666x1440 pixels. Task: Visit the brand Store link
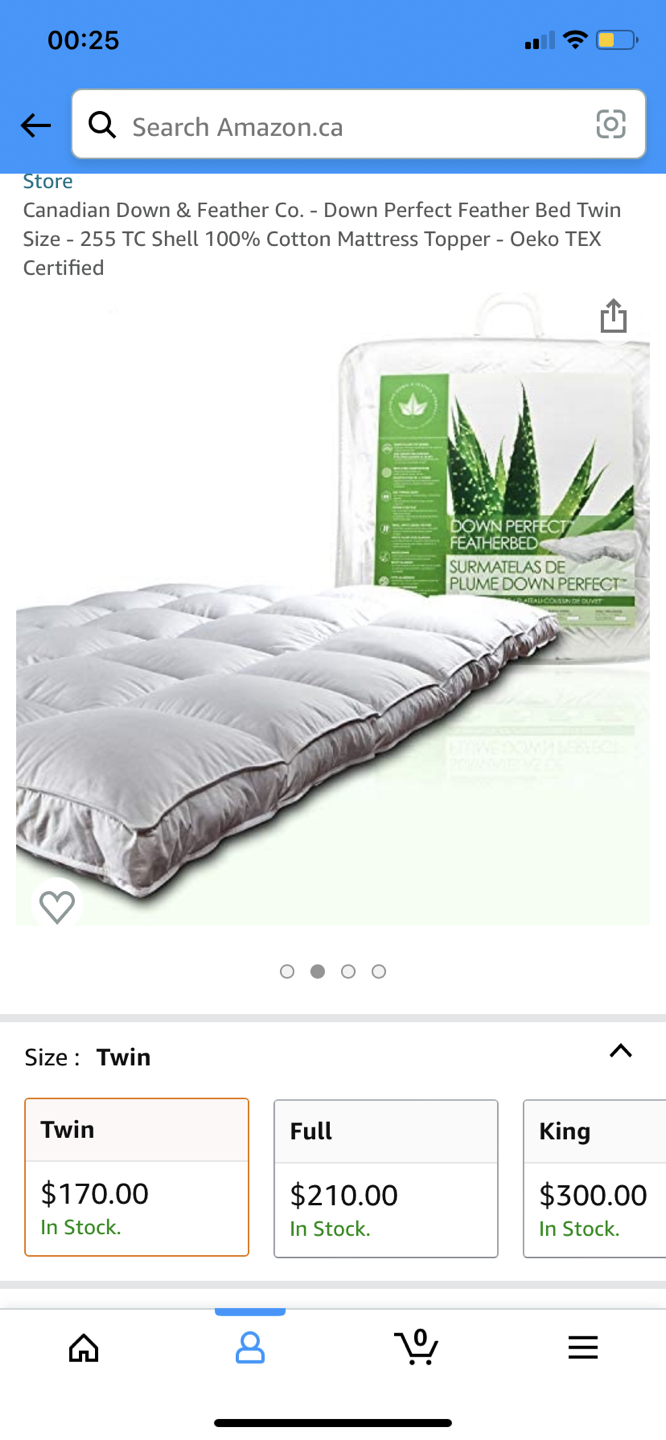[48, 181]
